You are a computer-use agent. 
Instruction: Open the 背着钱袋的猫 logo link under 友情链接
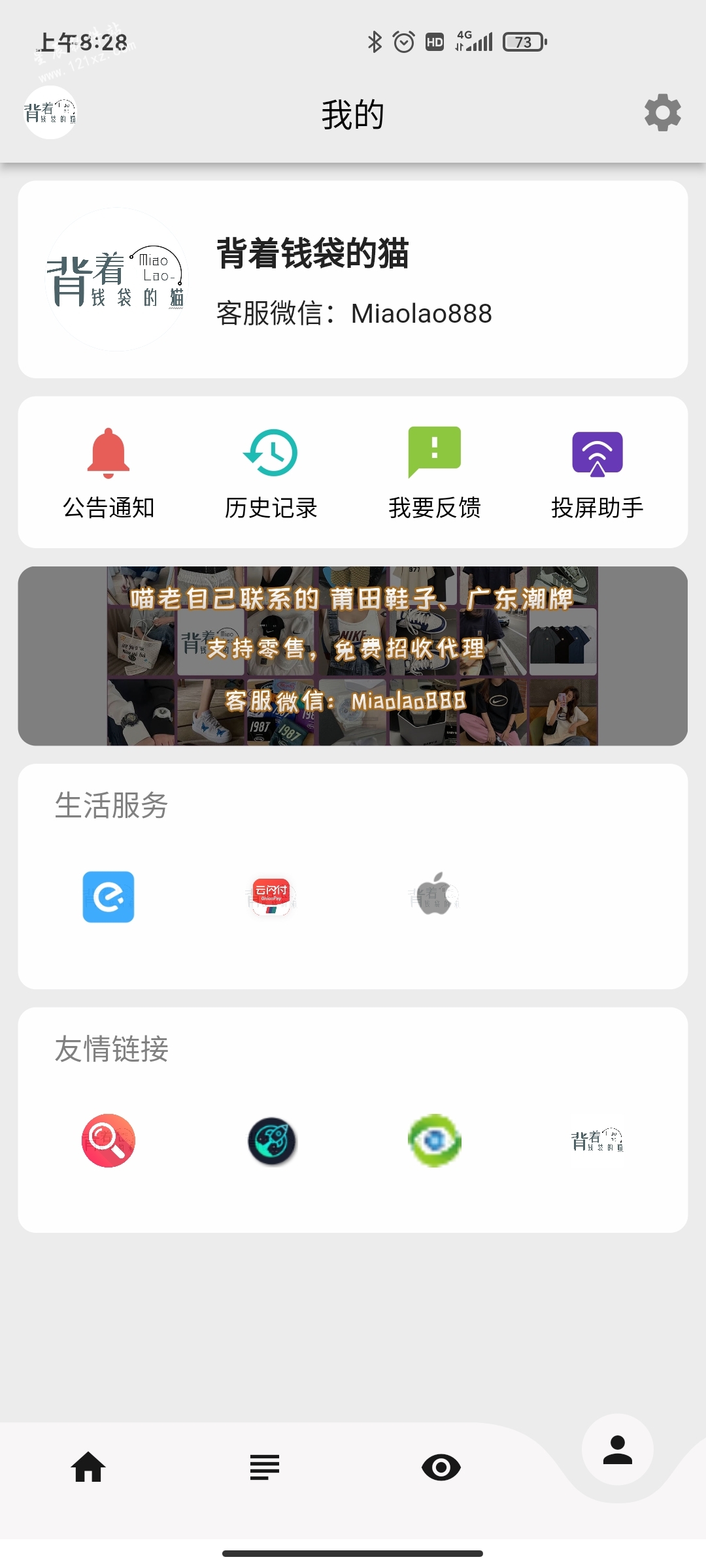(x=597, y=1140)
